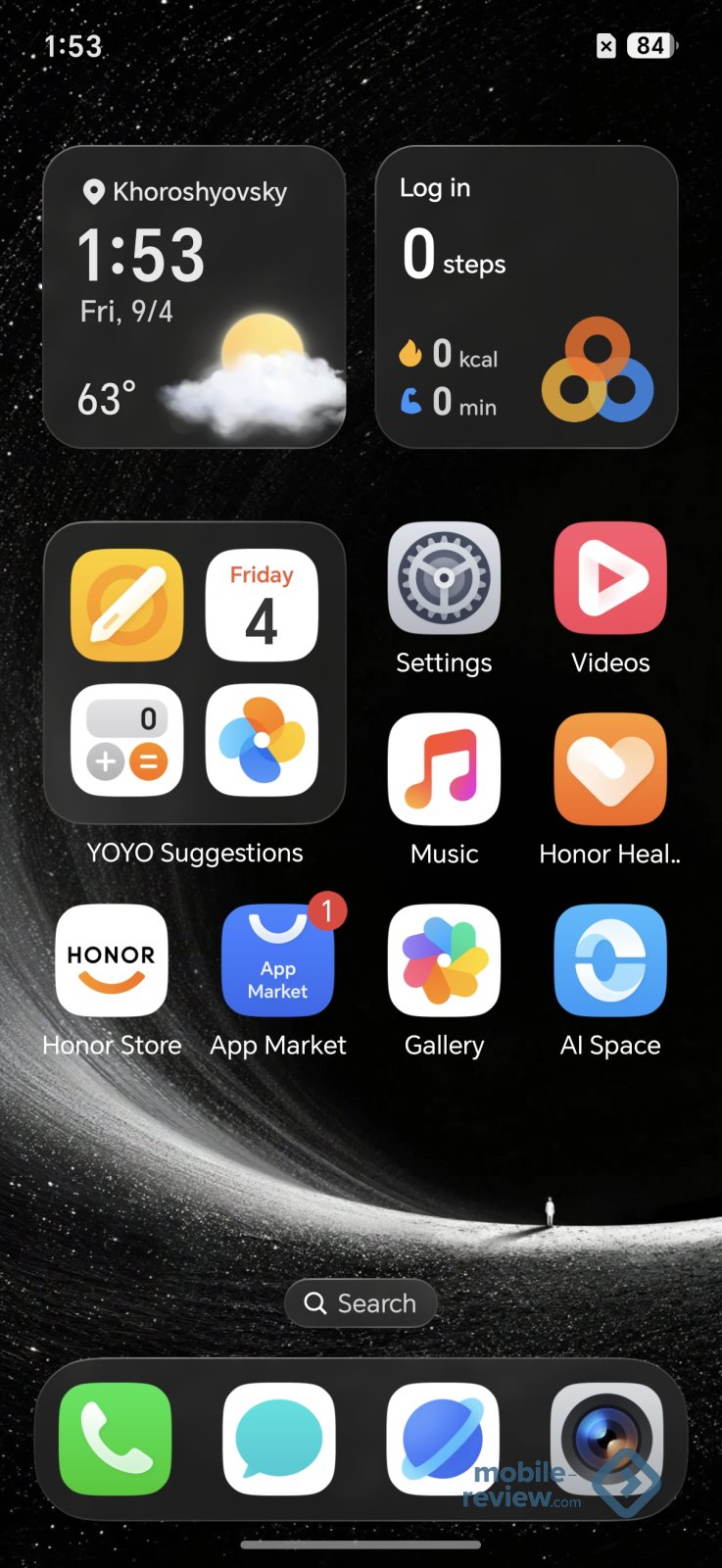Open the Phone dialer in the dock
722x1568 pixels.
tap(115, 1439)
